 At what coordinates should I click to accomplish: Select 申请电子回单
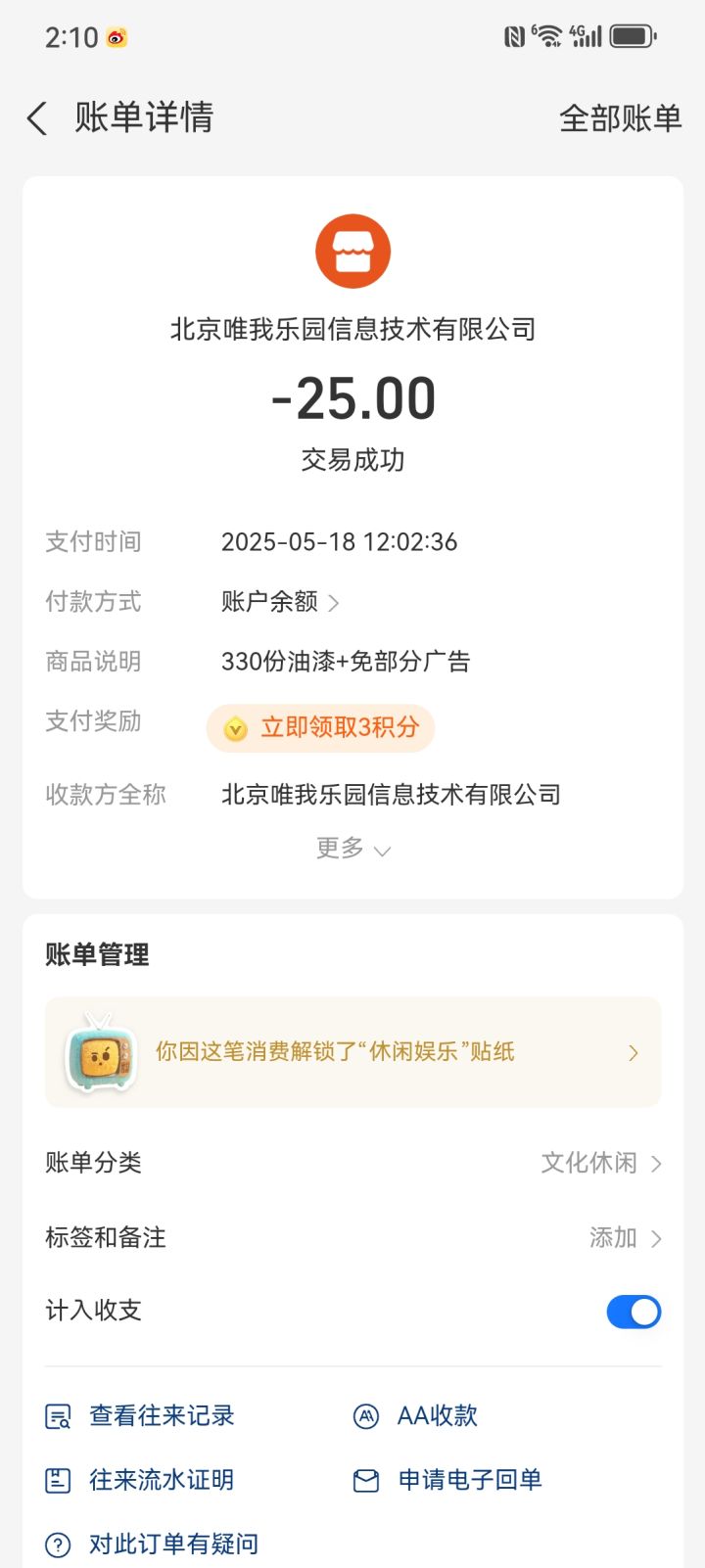447,1480
